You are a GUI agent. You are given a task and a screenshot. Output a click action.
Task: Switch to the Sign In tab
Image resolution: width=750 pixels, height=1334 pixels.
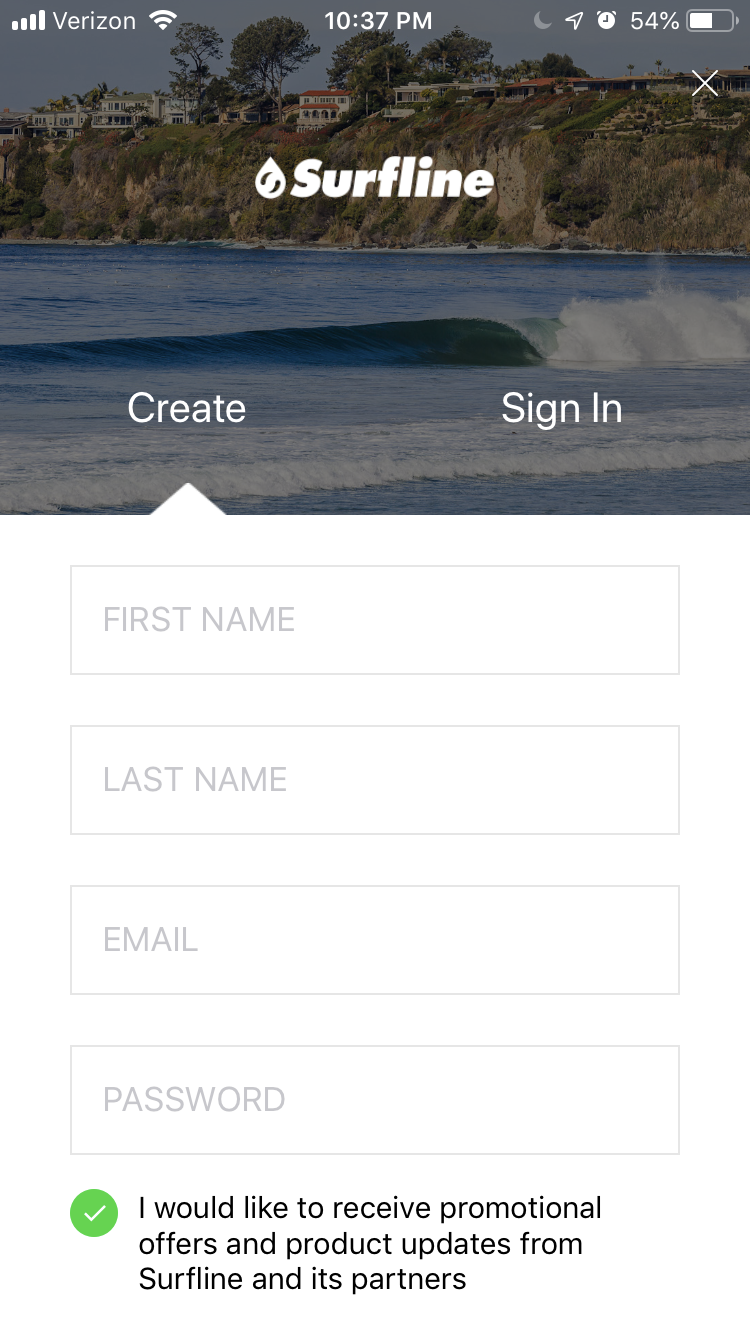click(561, 409)
